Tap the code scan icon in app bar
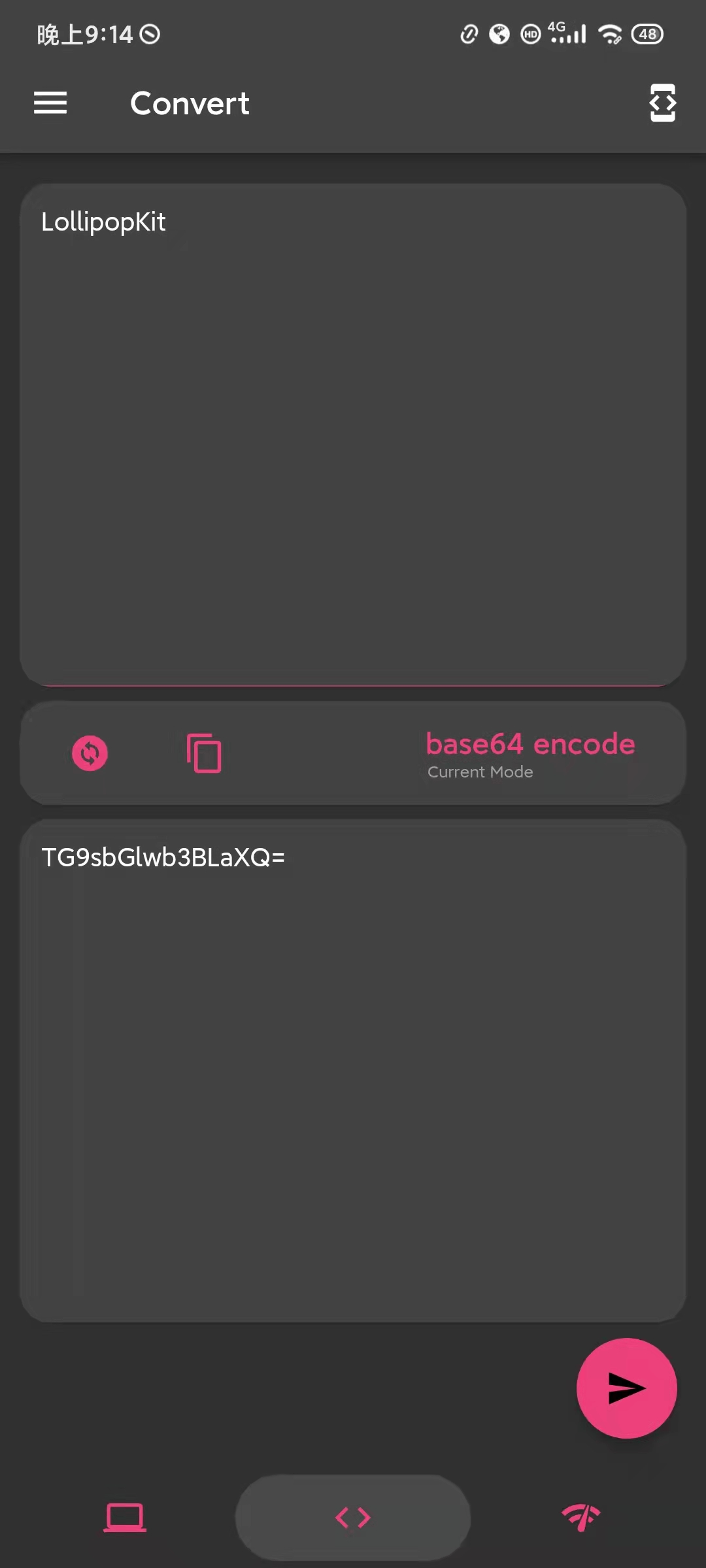This screenshot has width=706, height=1568. tap(662, 103)
